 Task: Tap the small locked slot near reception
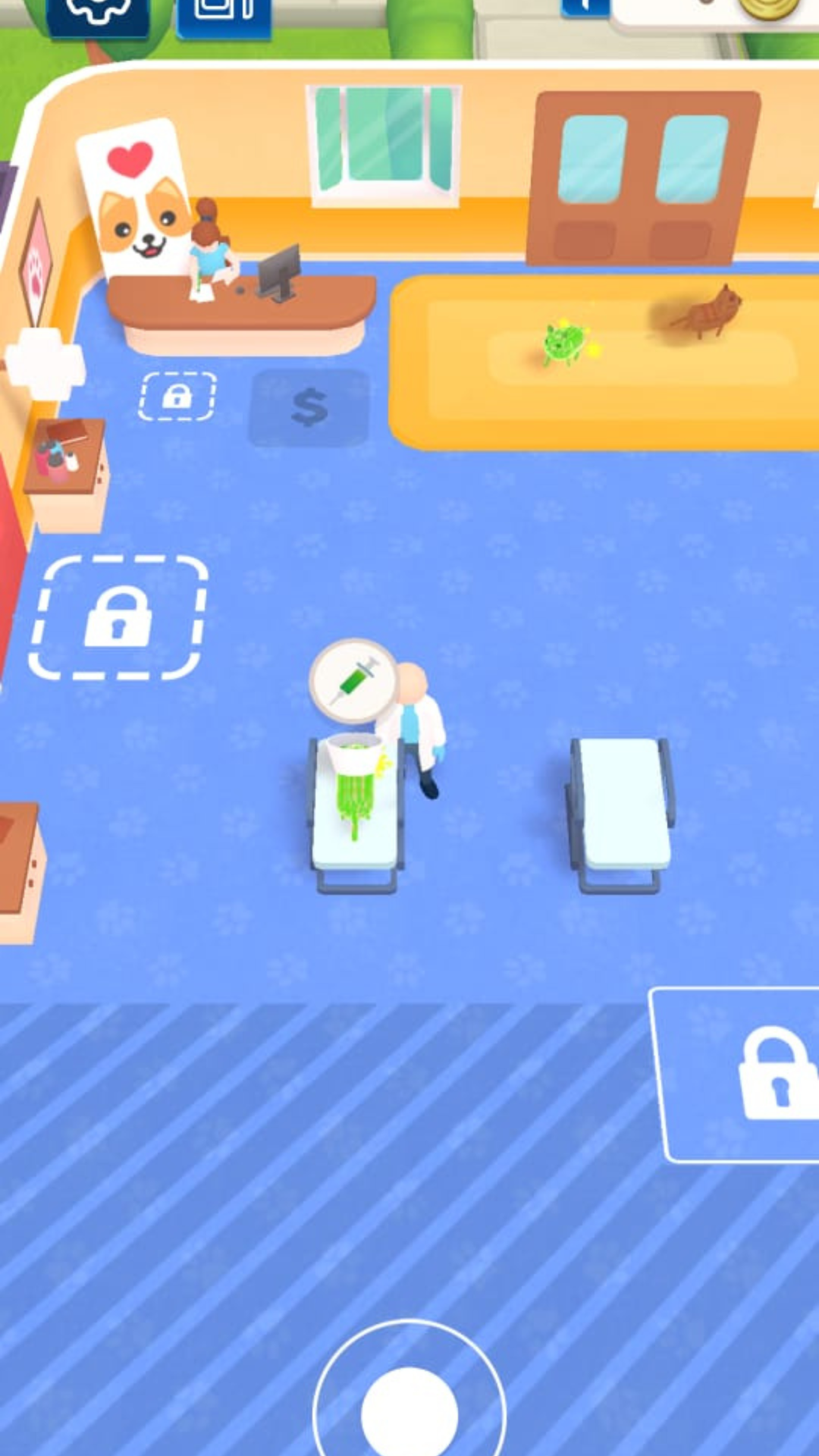177,396
